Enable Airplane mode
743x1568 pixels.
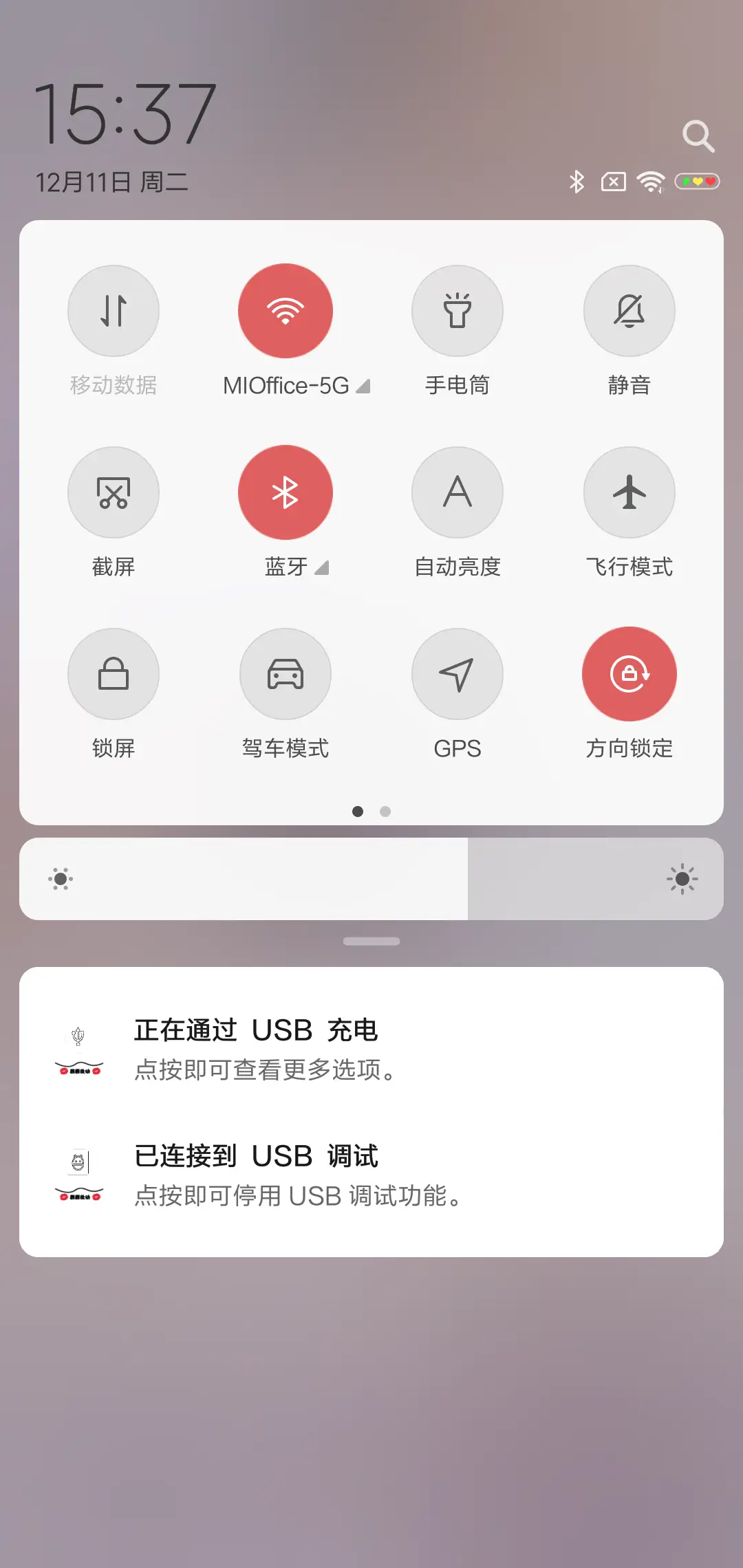click(x=629, y=492)
